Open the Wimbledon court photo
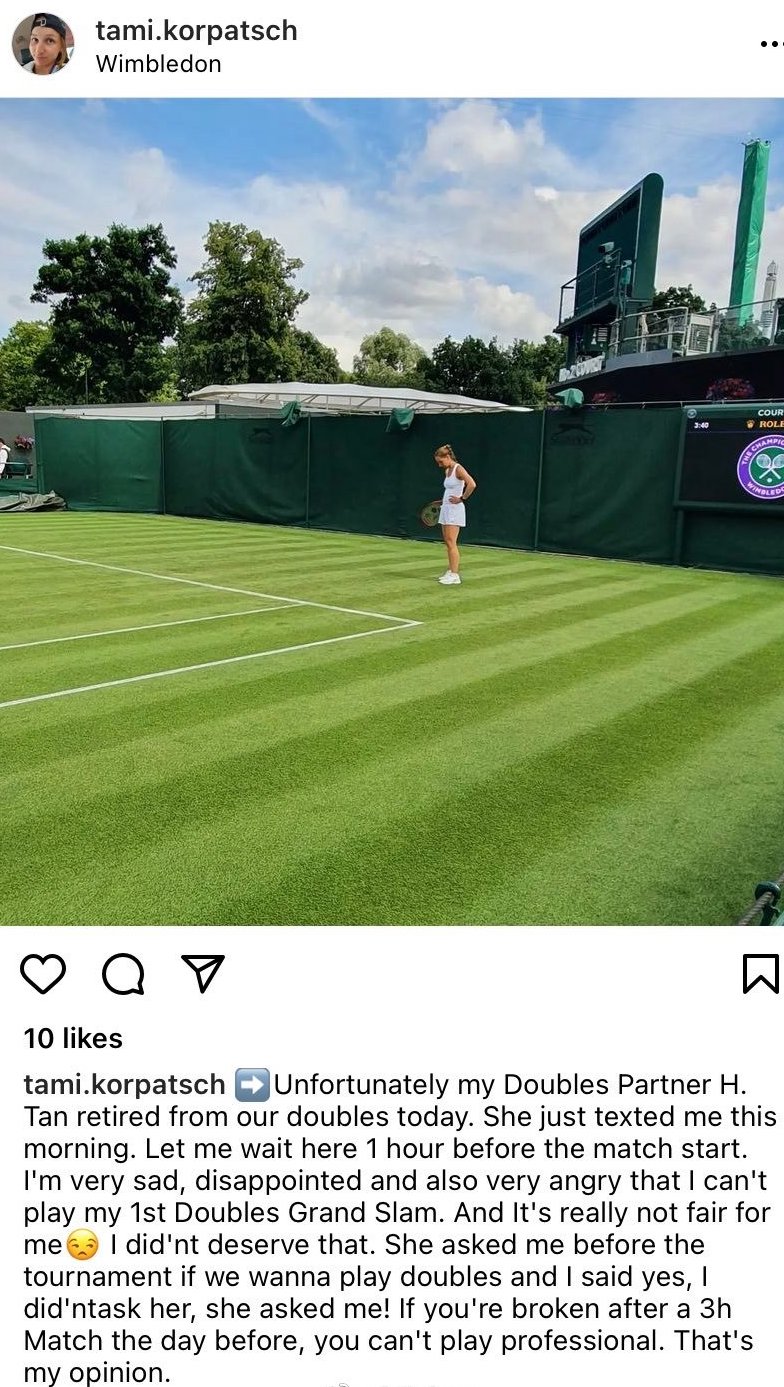784x1387 pixels. (392, 511)
